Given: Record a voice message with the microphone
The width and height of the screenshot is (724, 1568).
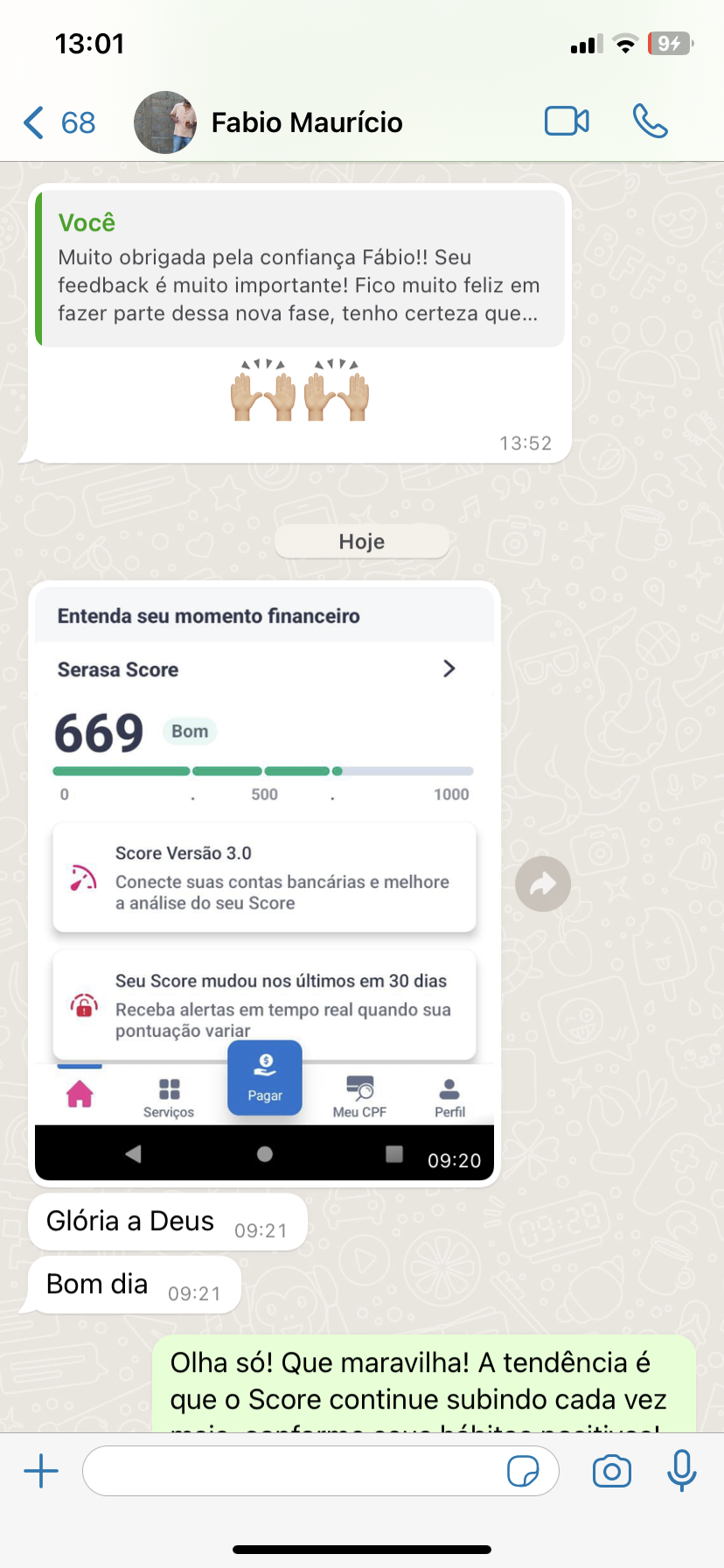Looking at the screenshot, I should pos(681,1471).
